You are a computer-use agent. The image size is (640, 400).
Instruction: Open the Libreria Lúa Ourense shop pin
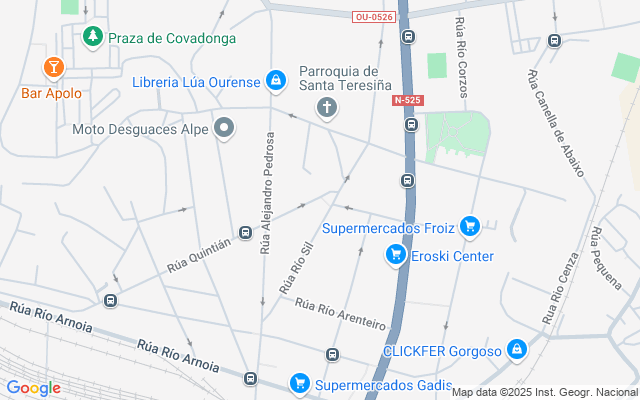tap(275, 80)
